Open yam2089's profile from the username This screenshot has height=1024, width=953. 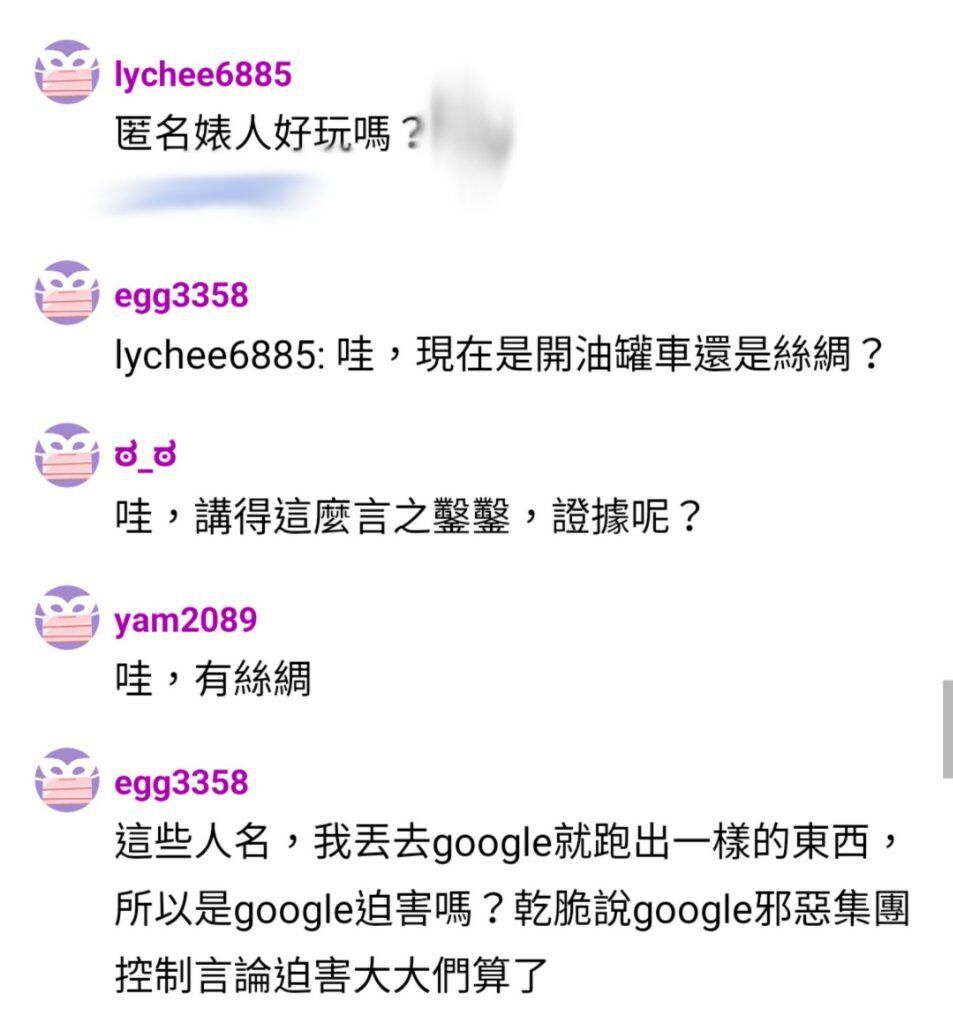[x=186, y=620]
